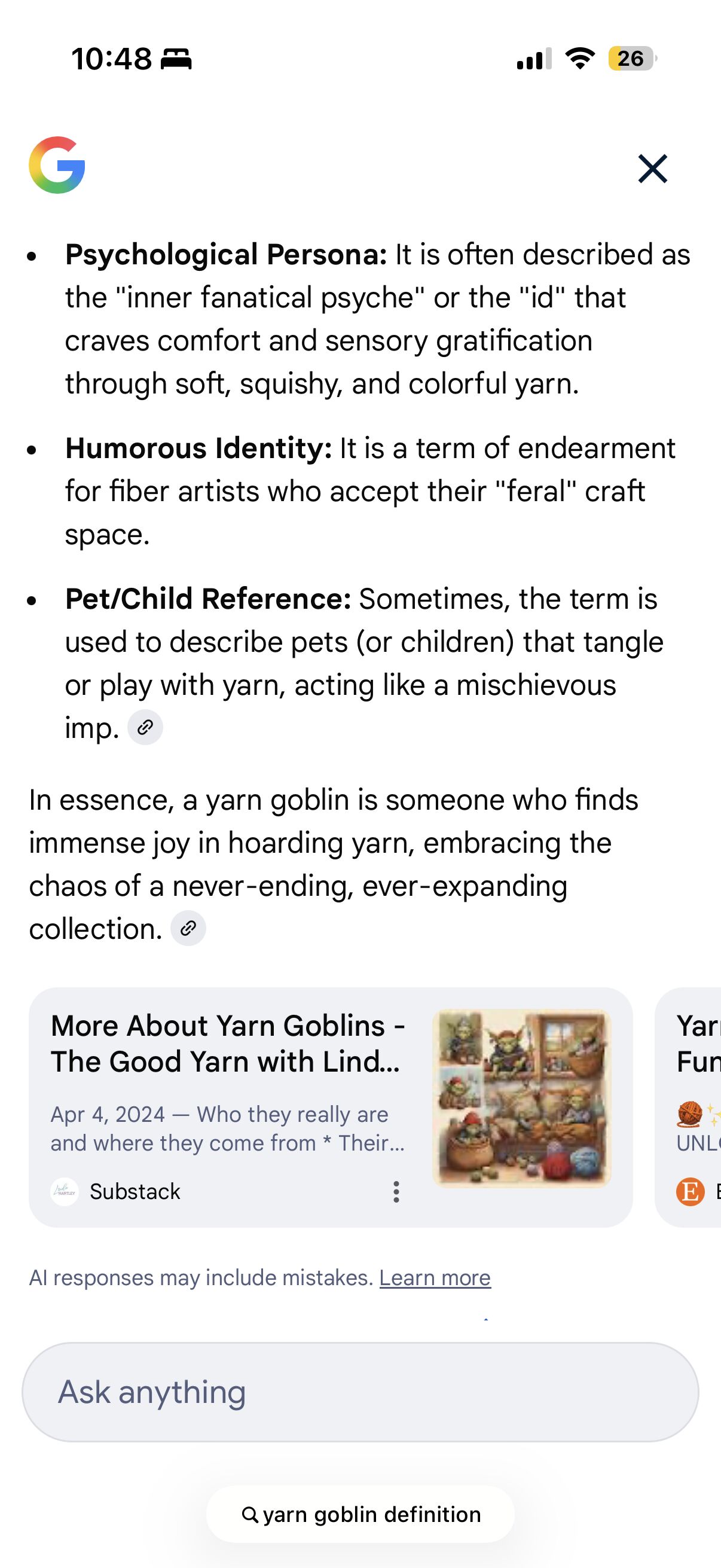Focus the Ask anything field
Screen dimensions: 721x1568
[360, 1392]
